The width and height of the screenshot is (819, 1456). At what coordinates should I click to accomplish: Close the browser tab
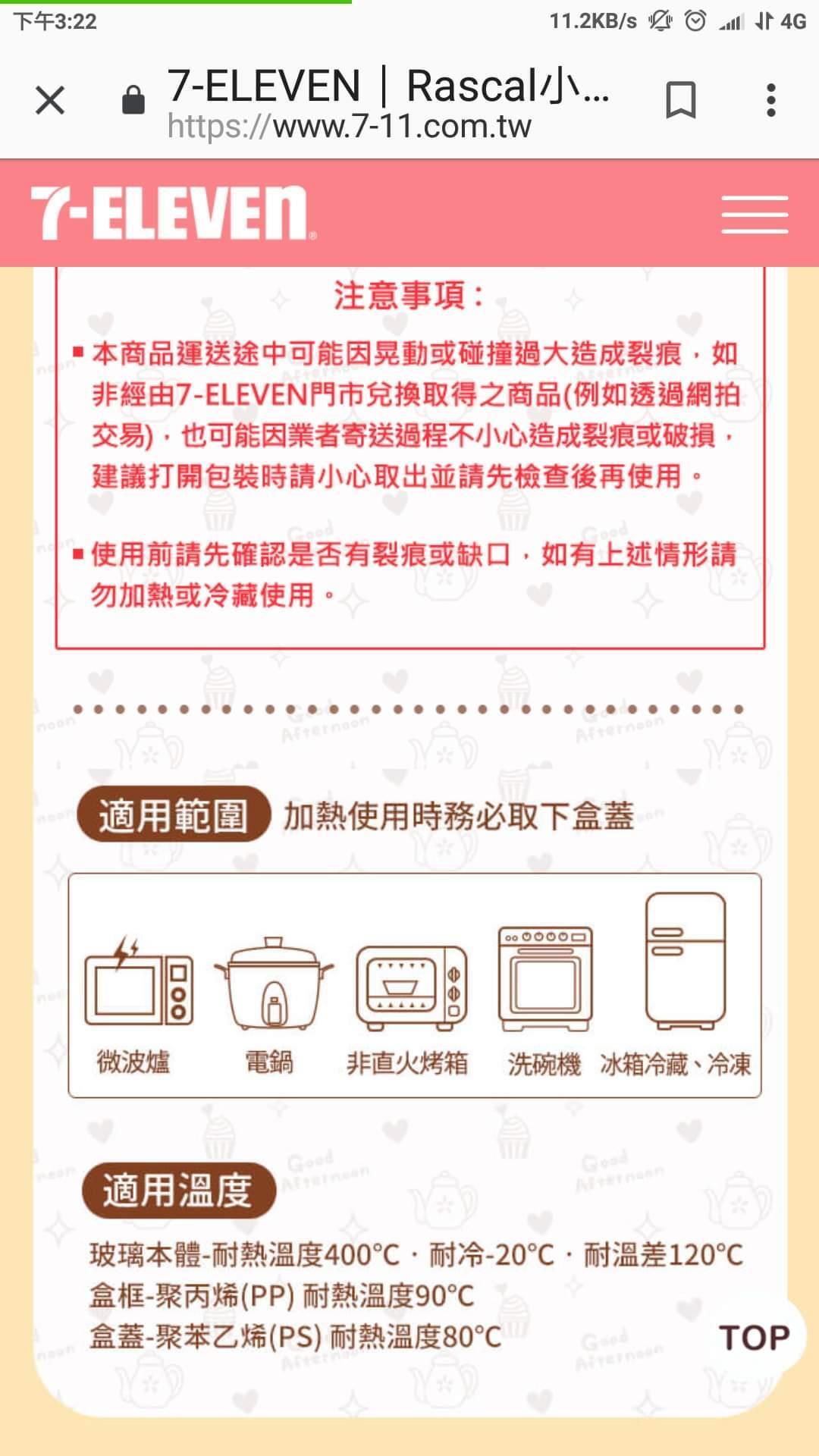click(x=50, y=100)
